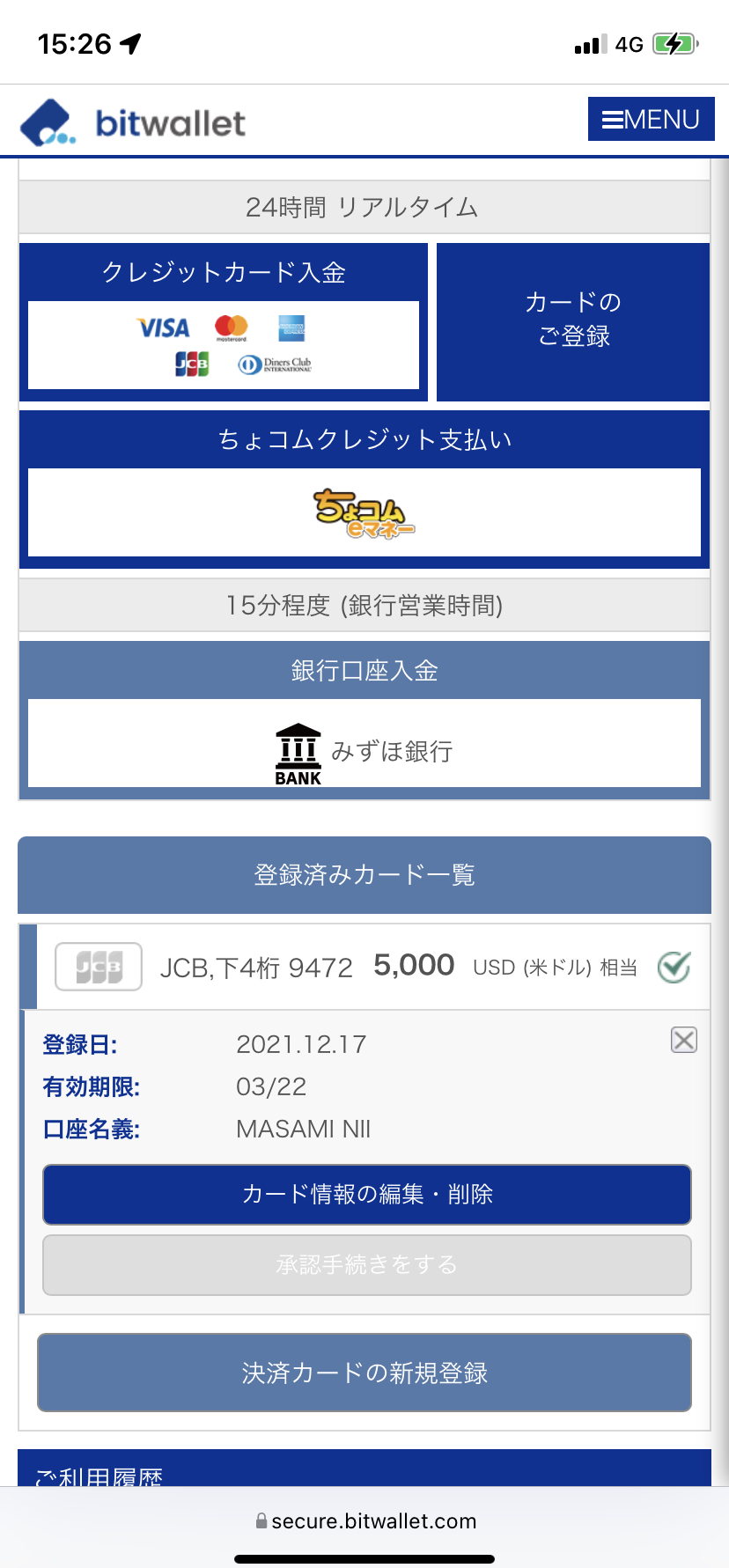This screenshot has width=729, height=1568.
Task: Tap the bitwallet logo
Action: (133, 122)
